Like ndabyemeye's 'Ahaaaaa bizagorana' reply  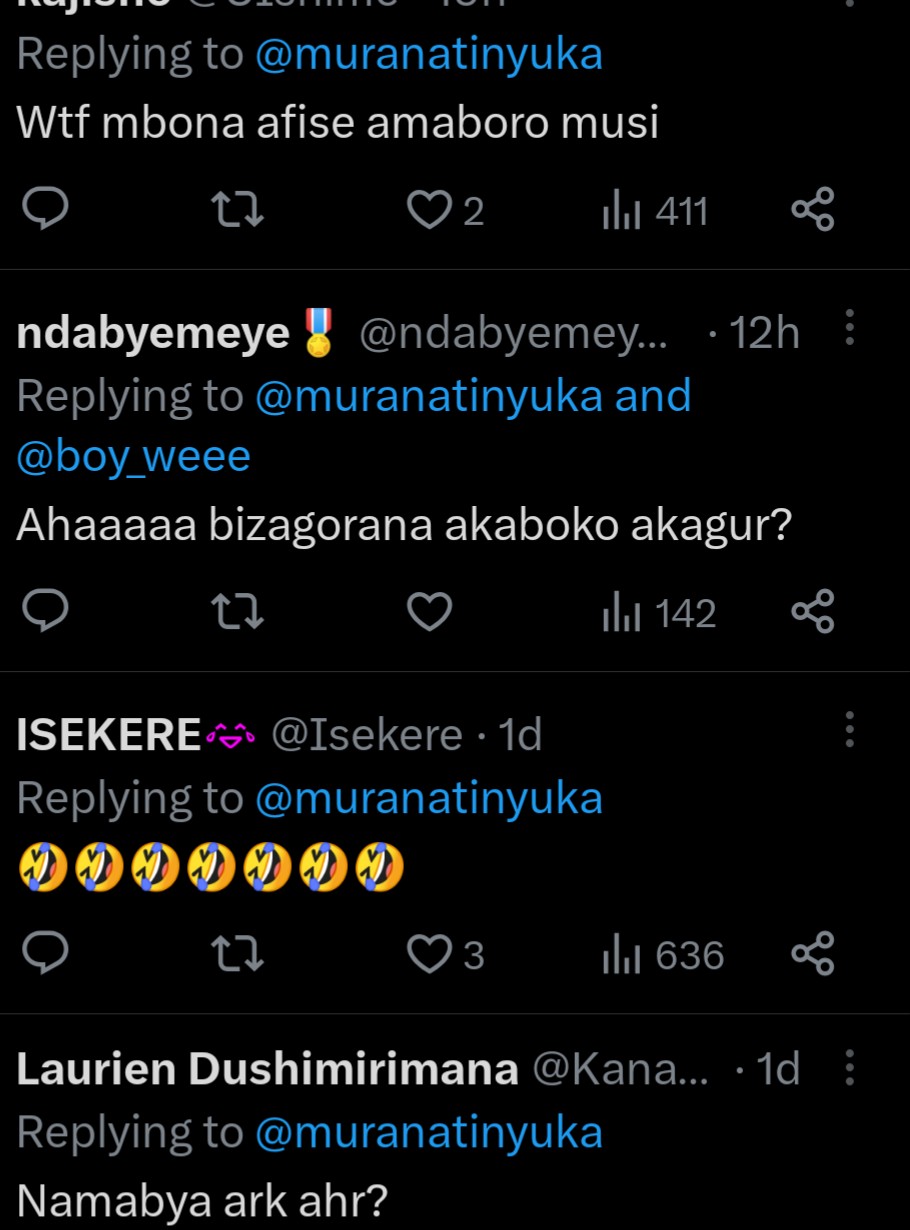(x=431, y=612)
